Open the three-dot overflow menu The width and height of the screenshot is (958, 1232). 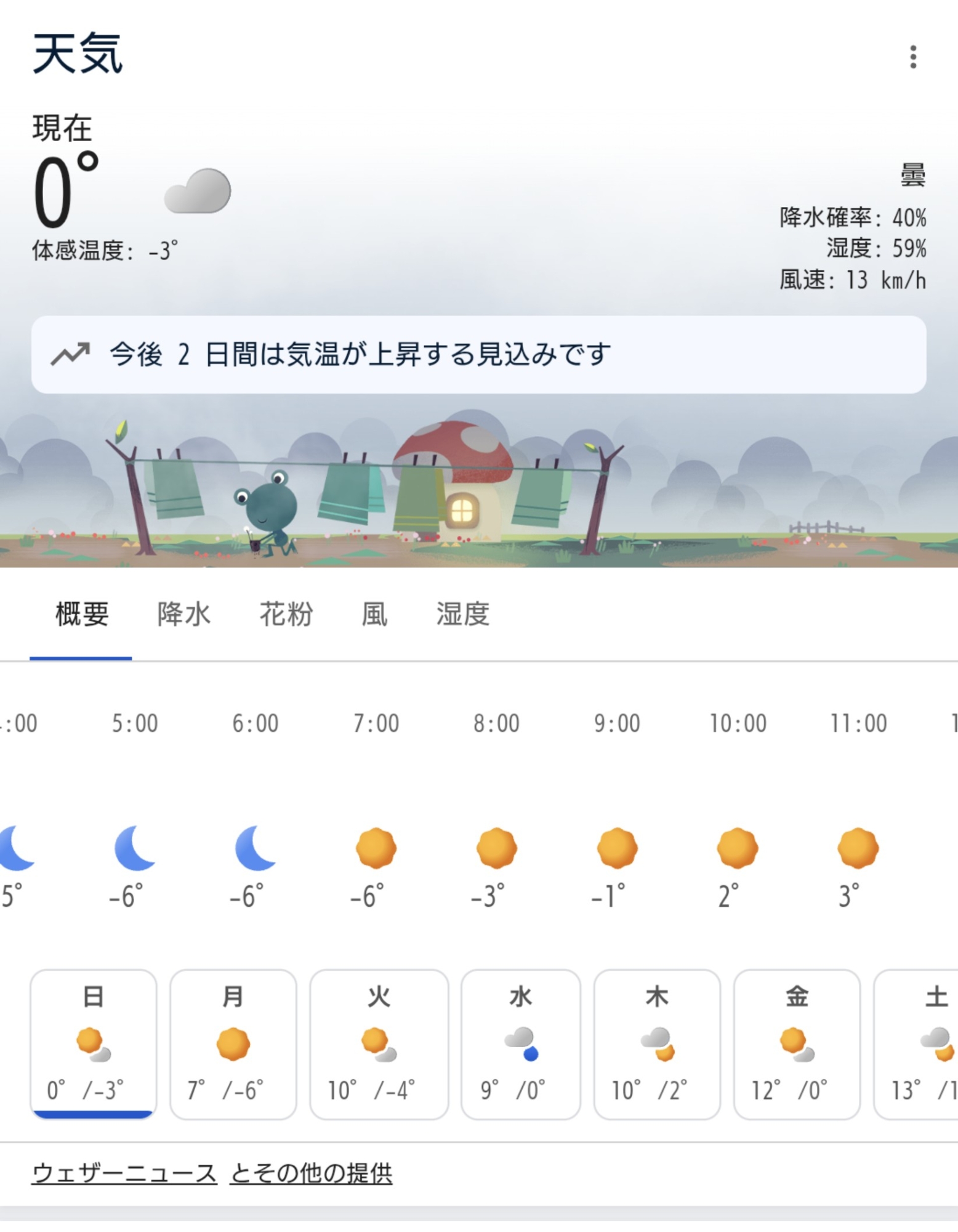point(913,57)
